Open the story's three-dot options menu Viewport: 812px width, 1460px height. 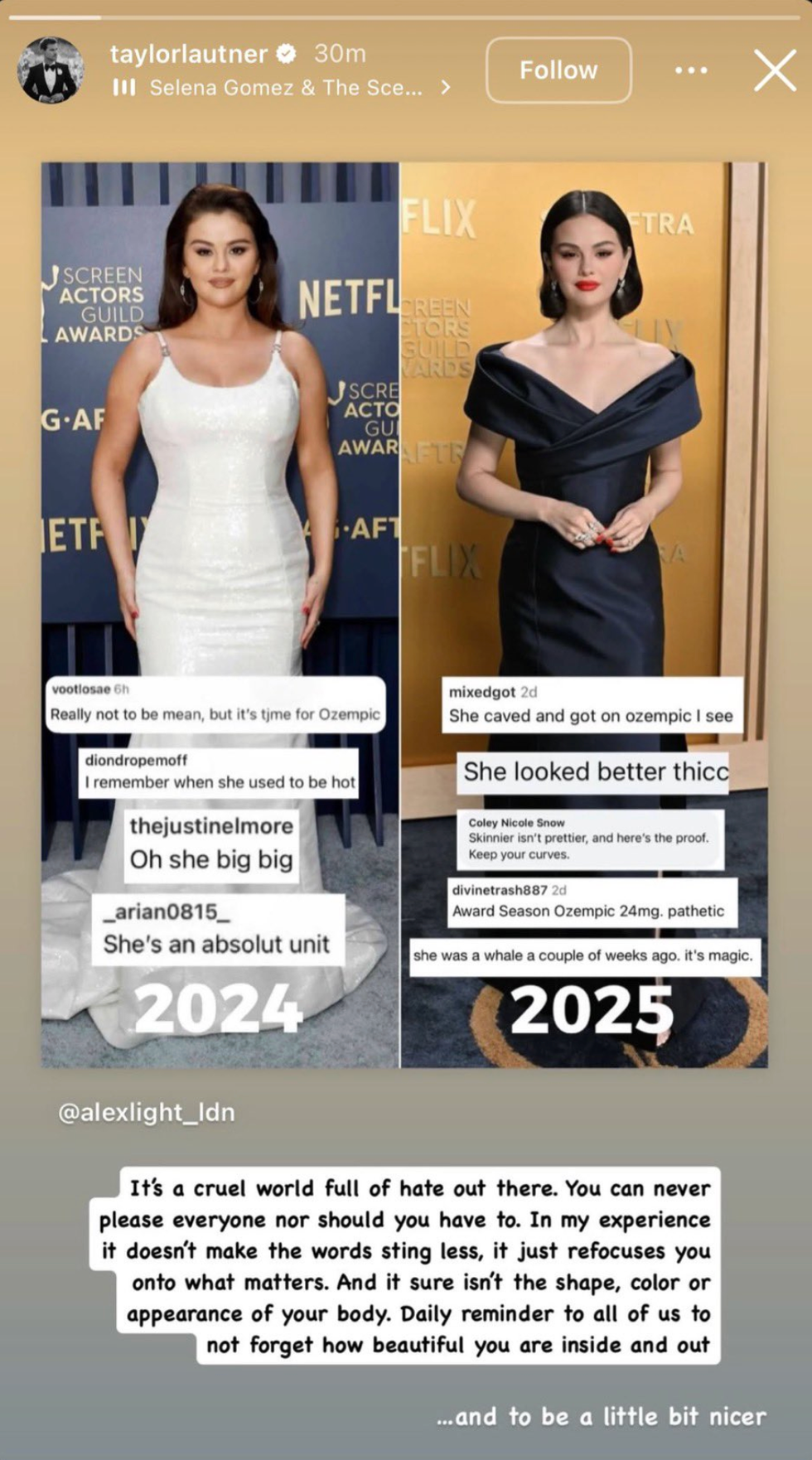(x=690, y=70)
